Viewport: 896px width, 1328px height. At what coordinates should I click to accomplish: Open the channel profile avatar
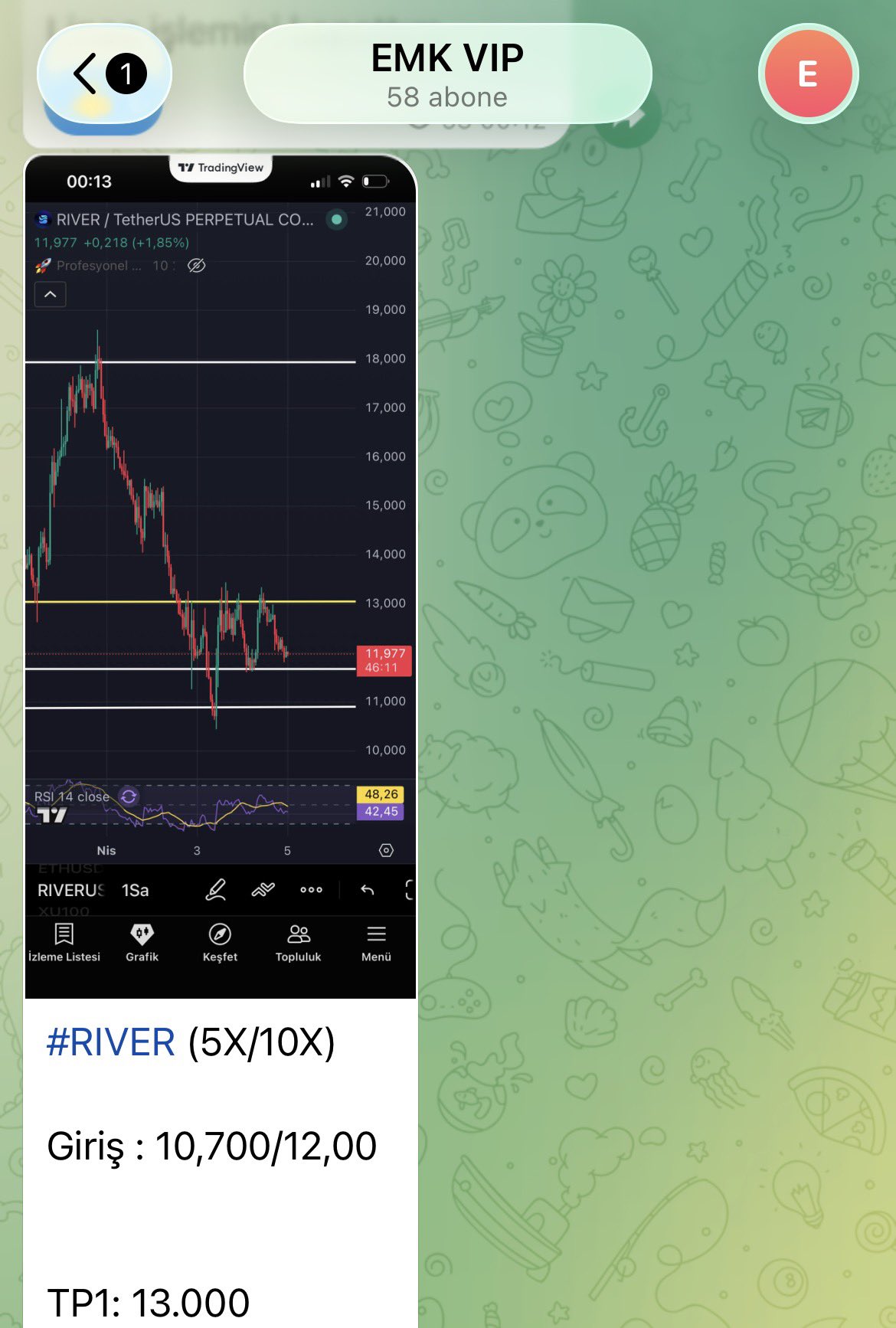808,74
